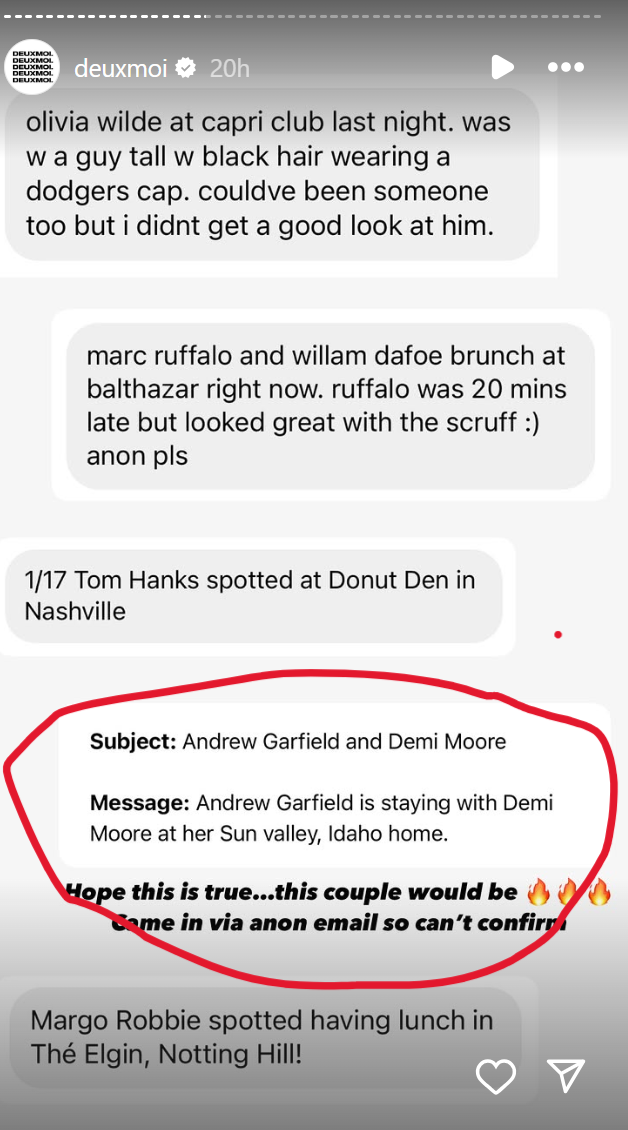Share this story via paper plane
This screenshot has width=628, height=1130.
pos(566,1076)
